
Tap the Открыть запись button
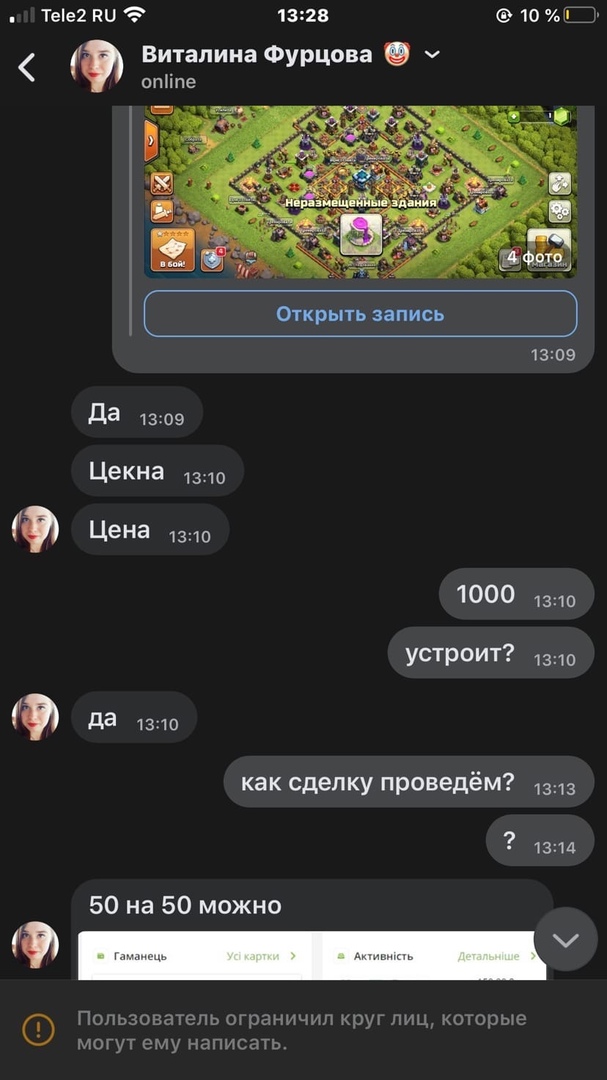point(360,314)
